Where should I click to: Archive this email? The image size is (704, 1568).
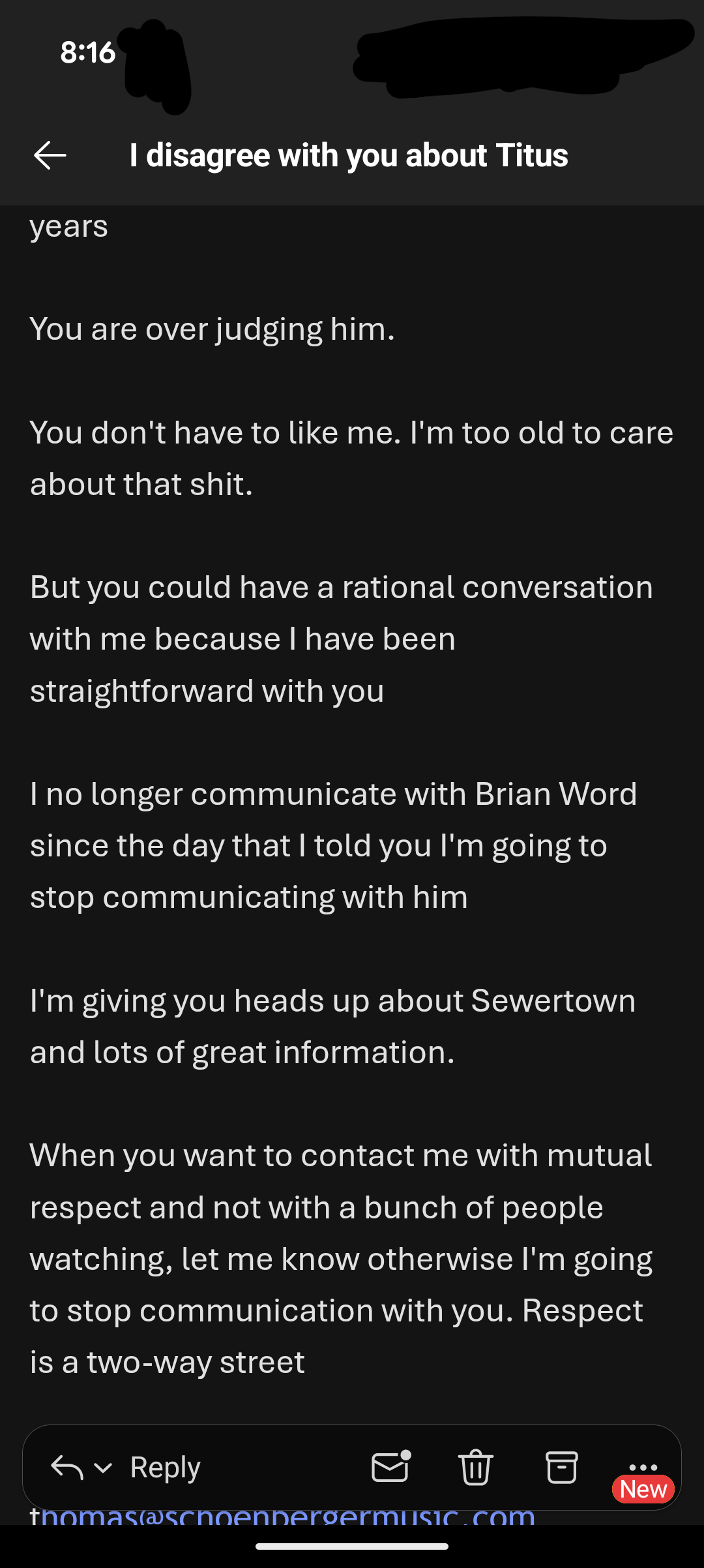click(x=561, y=1468)
